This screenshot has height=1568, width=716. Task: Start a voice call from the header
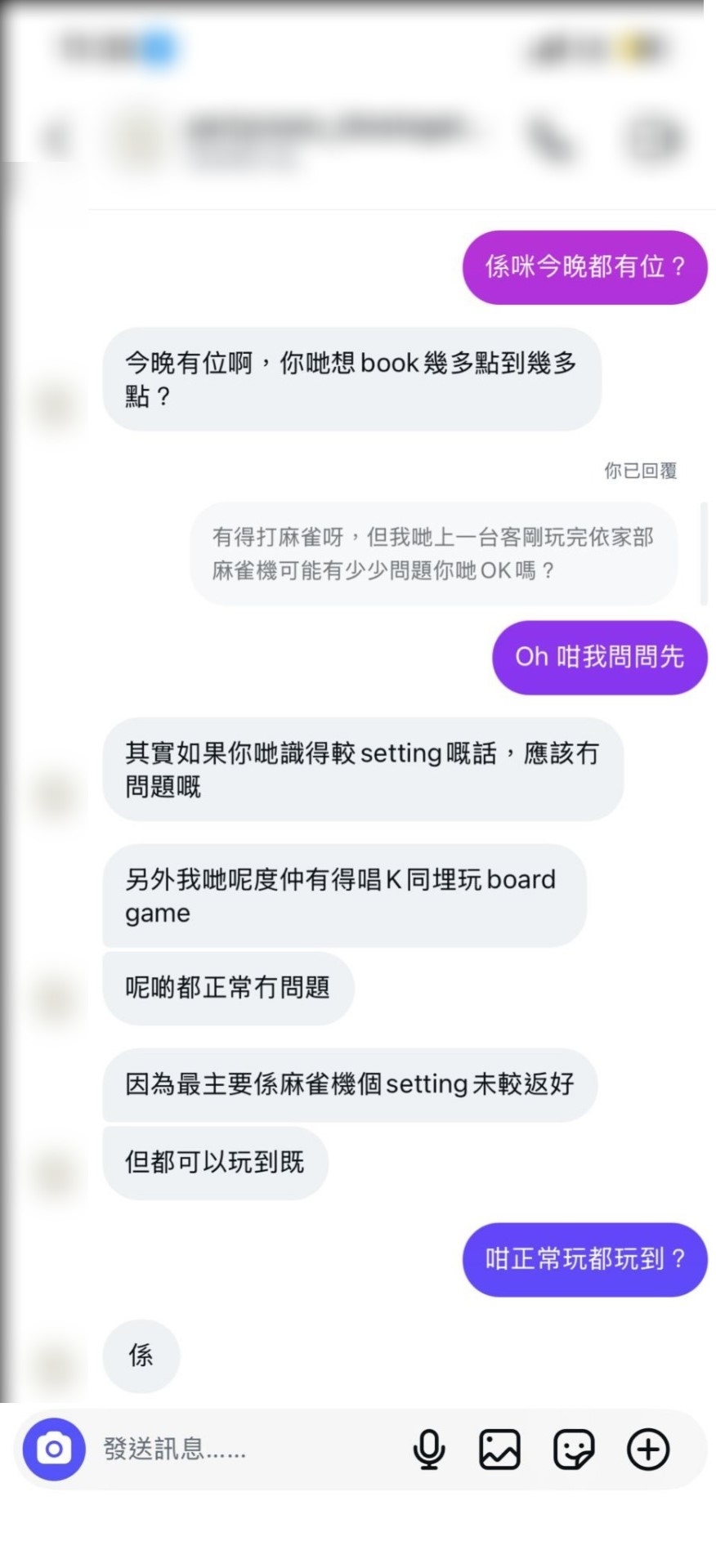(x=550, y=141)
